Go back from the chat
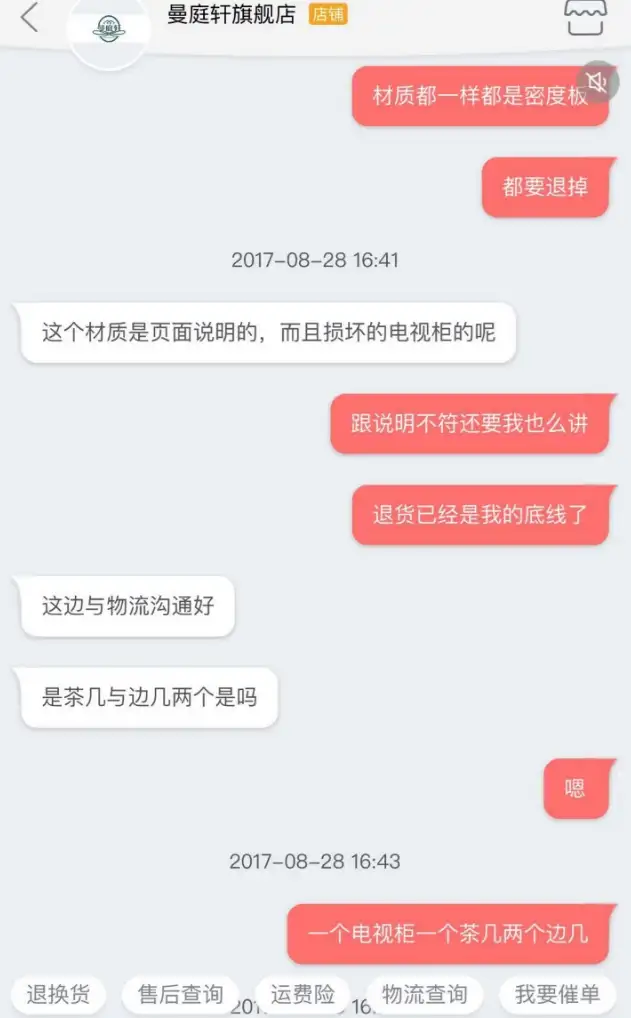 (30, 17)
